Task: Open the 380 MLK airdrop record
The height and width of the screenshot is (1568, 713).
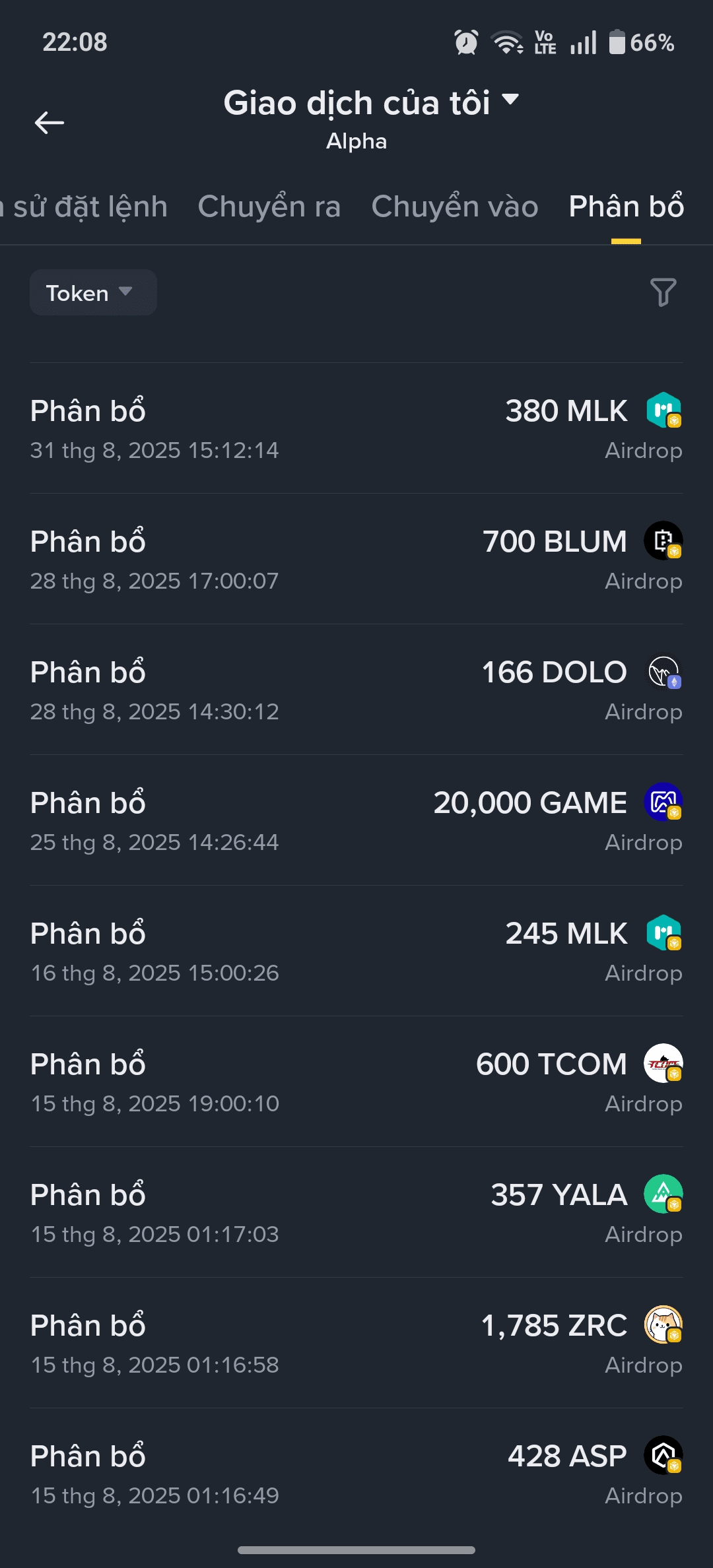Action: click(356, 429)
